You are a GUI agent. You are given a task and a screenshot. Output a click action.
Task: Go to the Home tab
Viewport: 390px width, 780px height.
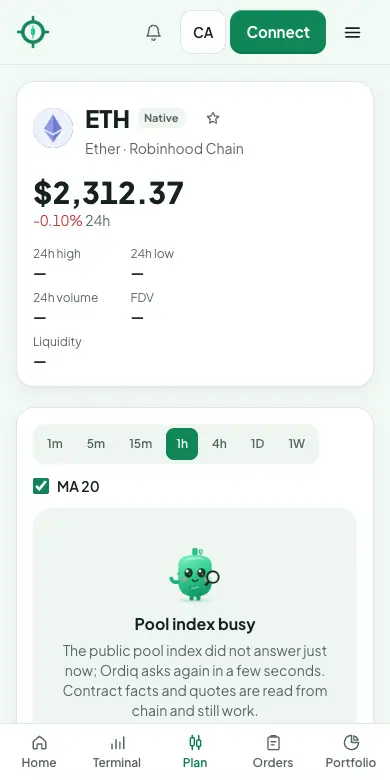pyautogui.click(x=39, y=752)
